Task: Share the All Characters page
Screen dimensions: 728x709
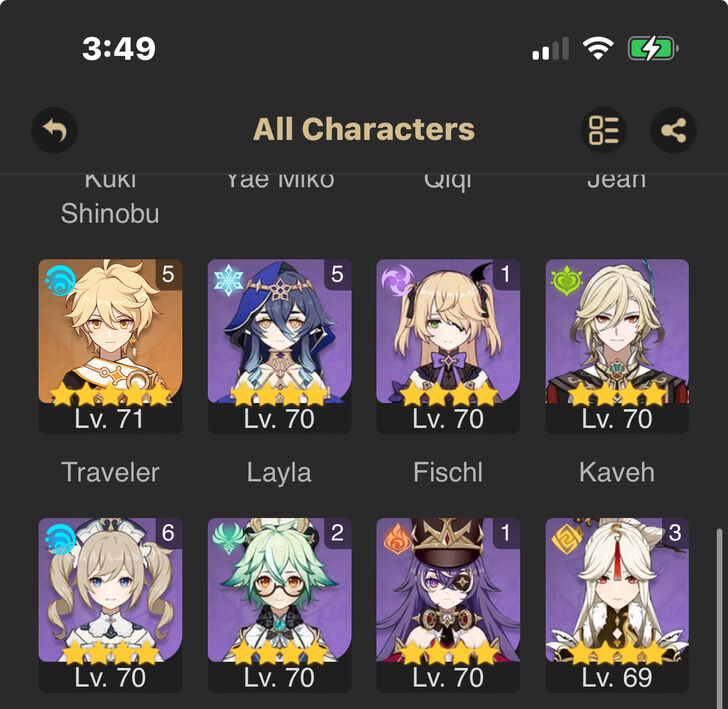Action: [673, 130]
